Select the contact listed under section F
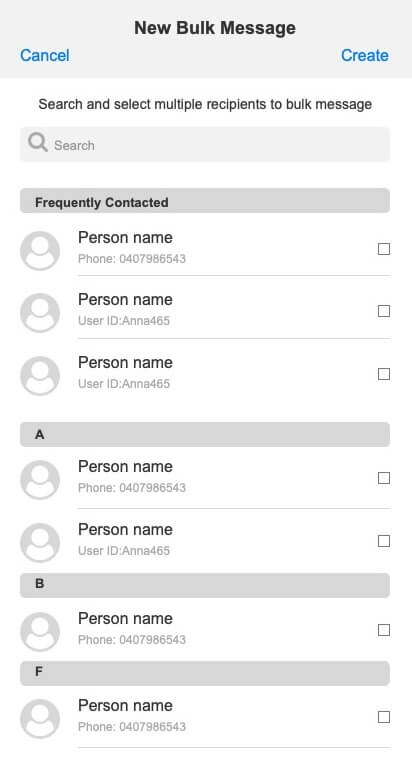The height and width of the screenshot is (757, 412). click(384, 717)
